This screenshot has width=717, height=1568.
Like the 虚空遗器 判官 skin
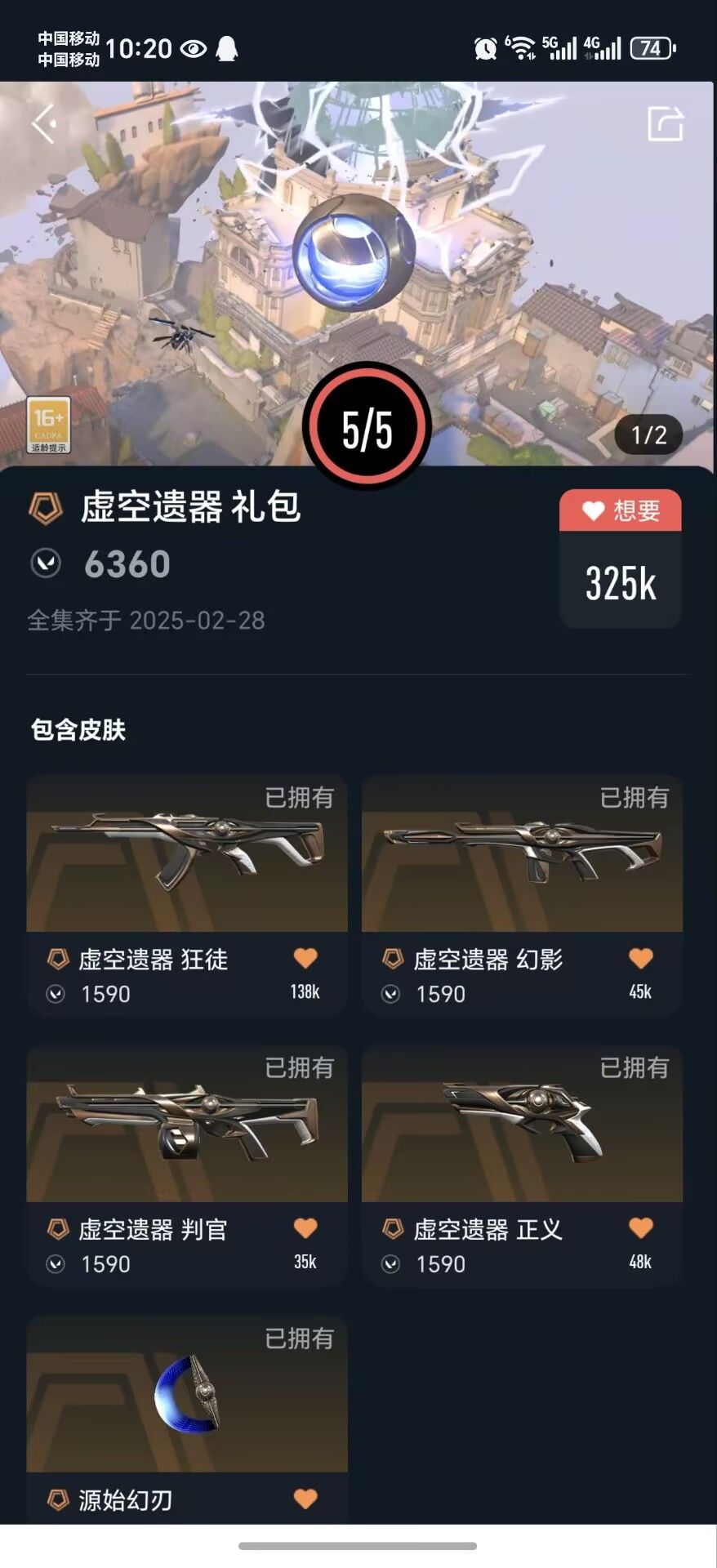click(x=305, y=1228)
